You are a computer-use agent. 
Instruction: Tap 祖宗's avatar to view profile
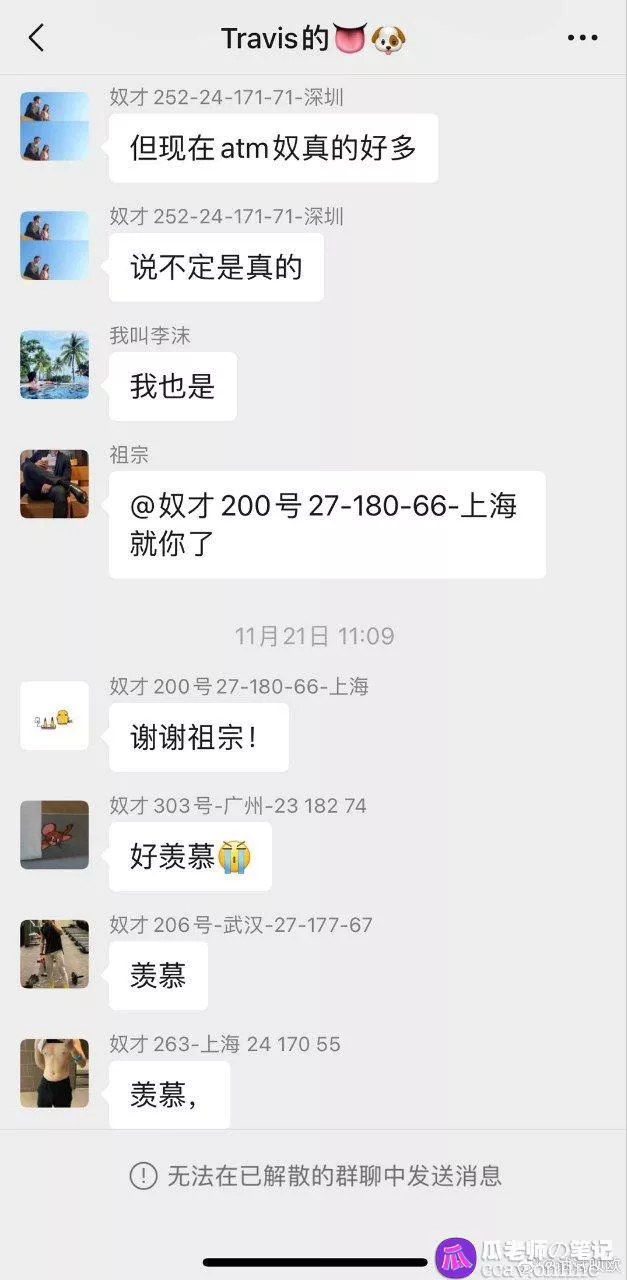(54, 484)
